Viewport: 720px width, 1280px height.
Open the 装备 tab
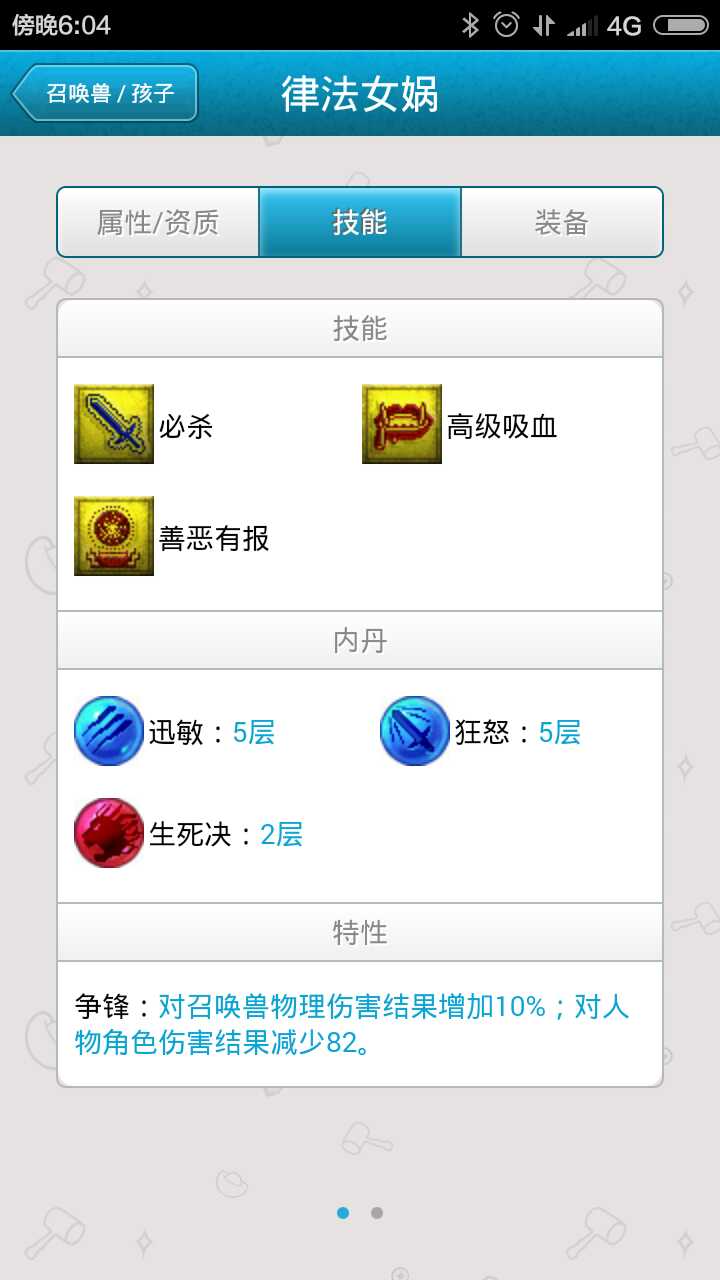561,222
